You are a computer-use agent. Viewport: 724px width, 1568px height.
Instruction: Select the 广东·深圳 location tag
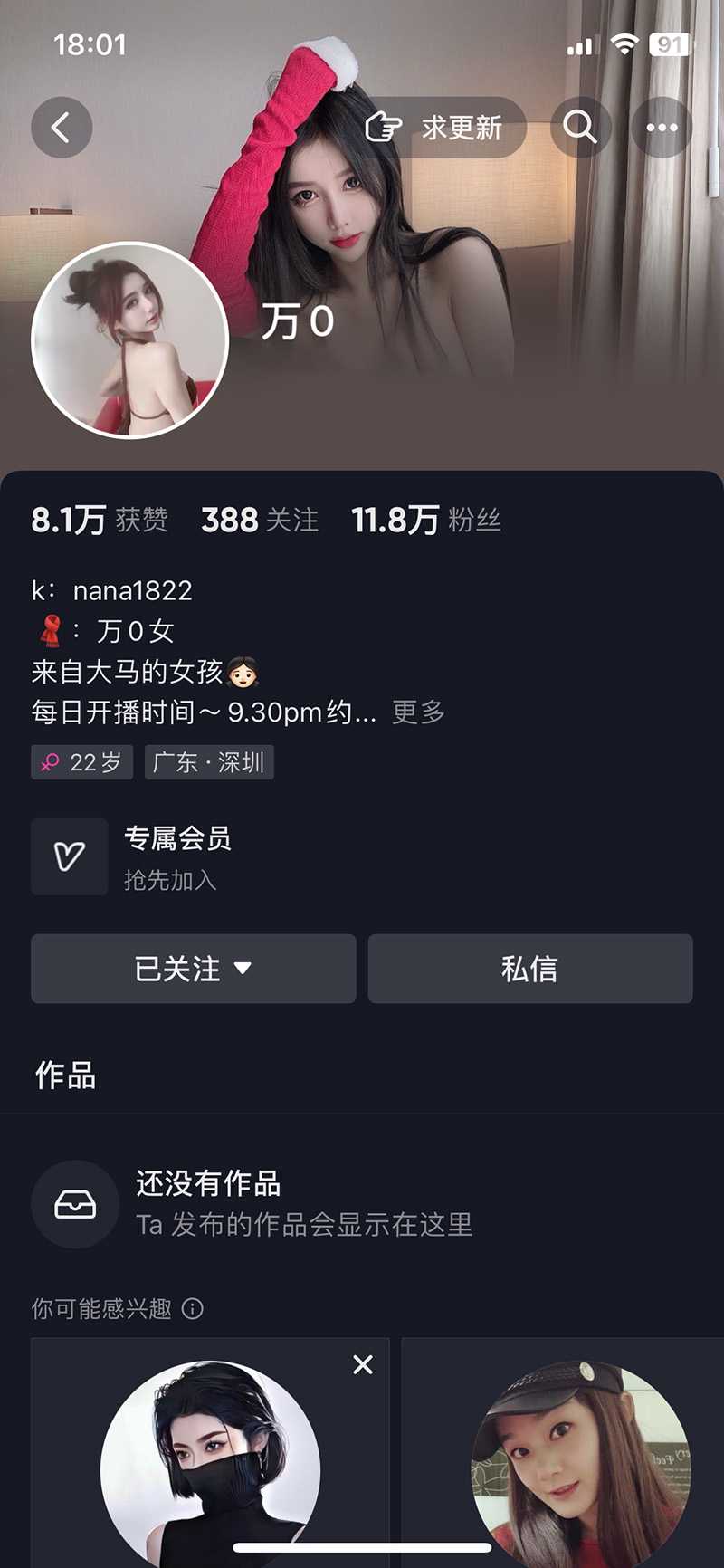pyautogui.click(x=208, y=762)
